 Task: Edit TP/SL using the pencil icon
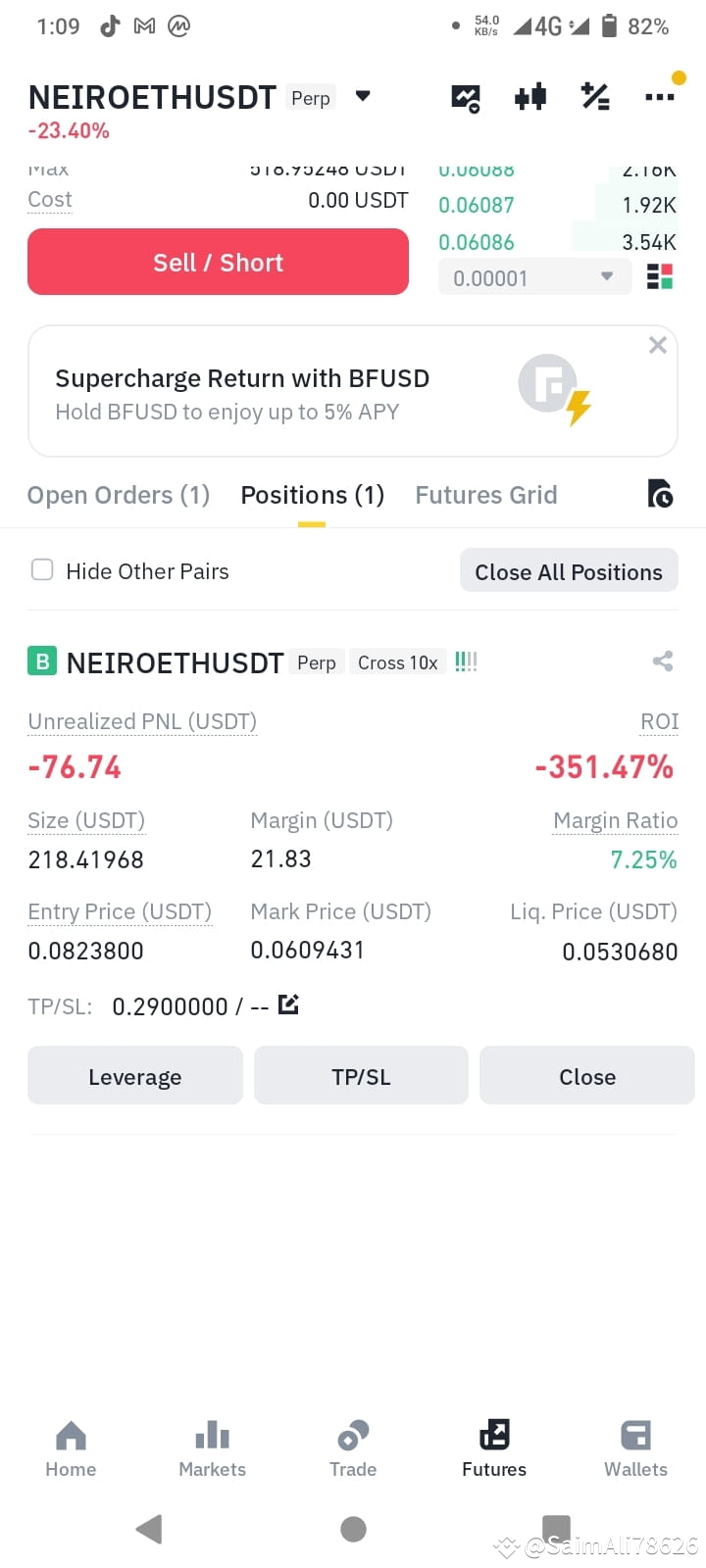coord(287,1004)
